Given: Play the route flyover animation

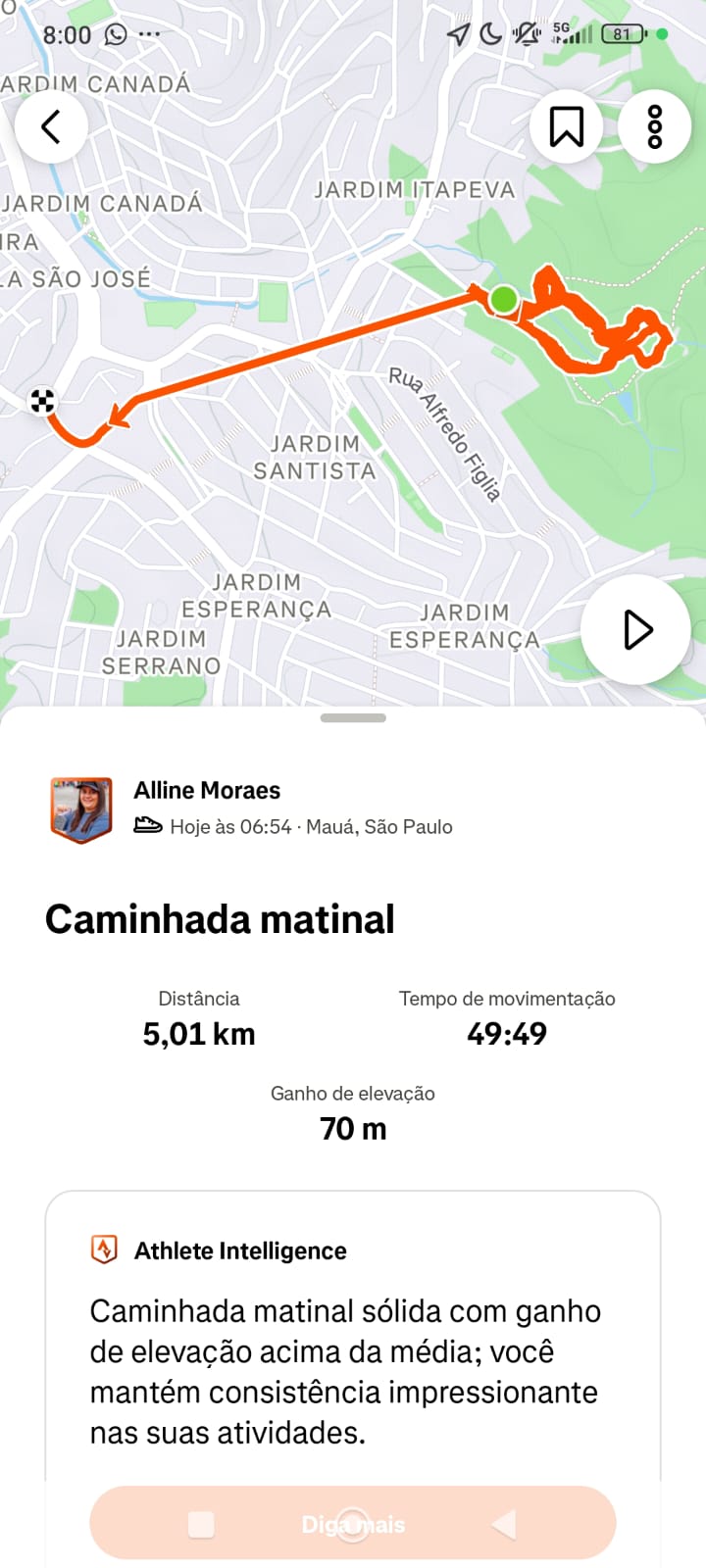Looking at the screenshot, I should (636, 629).
